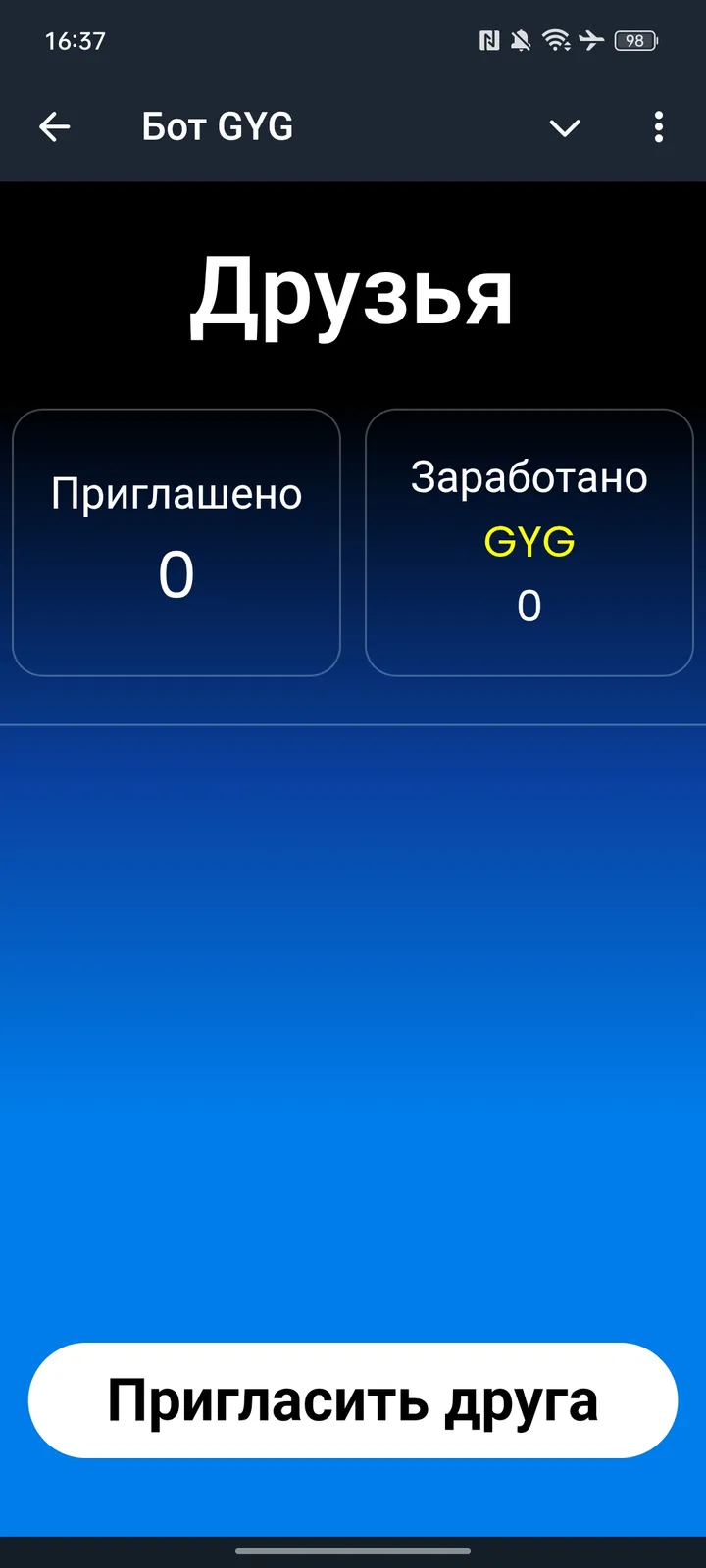Click the back arrow to exit the bot
This screenshot has height=1568, width=706.
(x=55, y=127)
